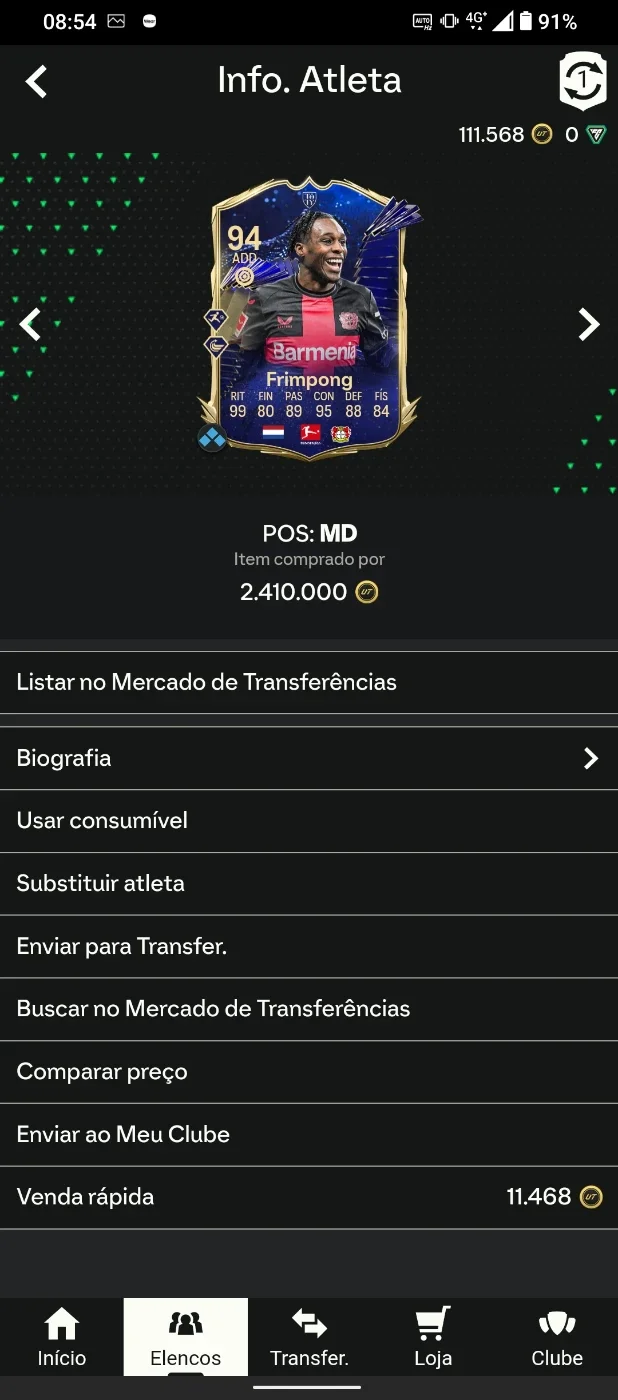Go back using the top-left arrow
618x1400 pixels.
[x=36, y=81]
